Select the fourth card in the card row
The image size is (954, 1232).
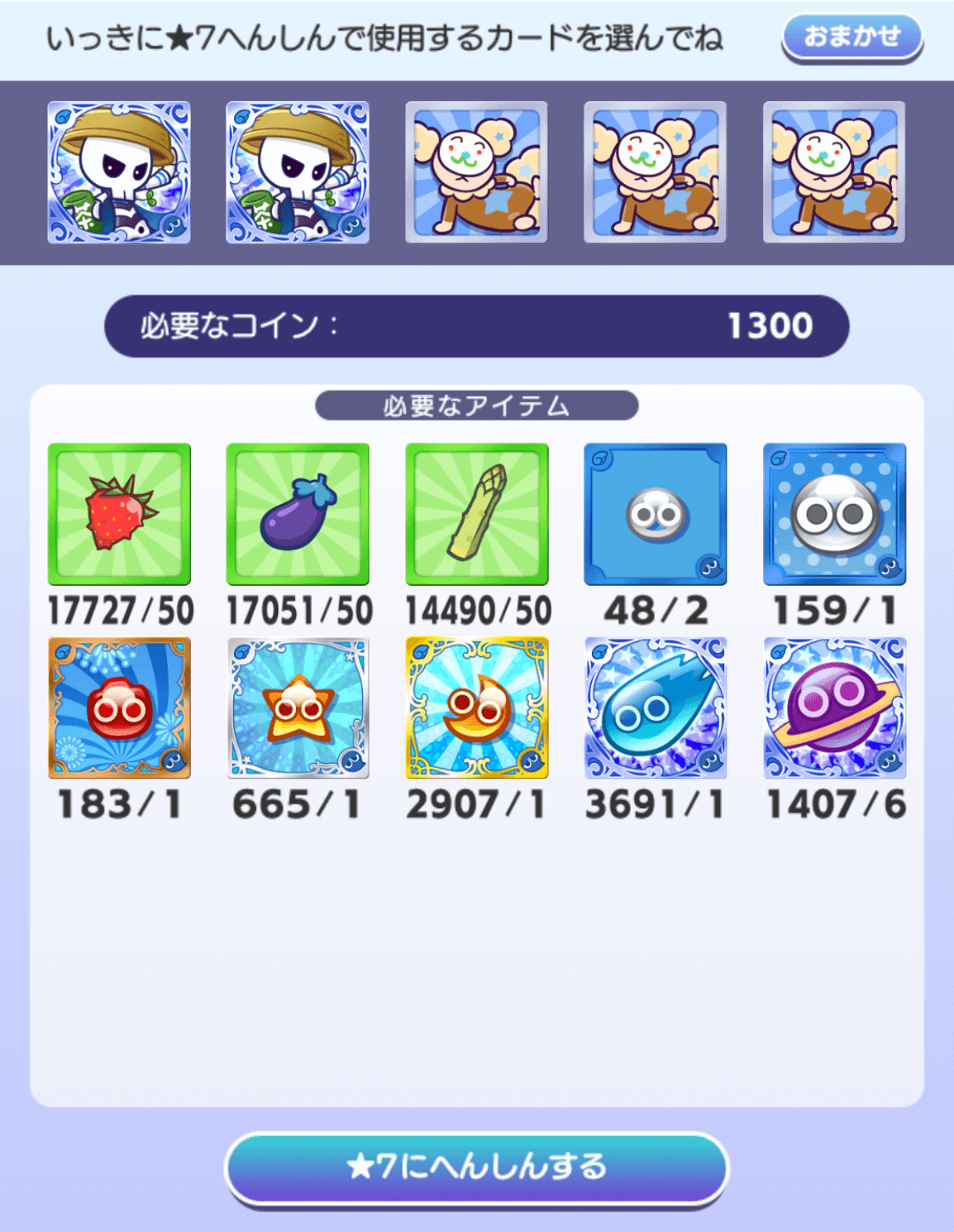coord(655,170)
